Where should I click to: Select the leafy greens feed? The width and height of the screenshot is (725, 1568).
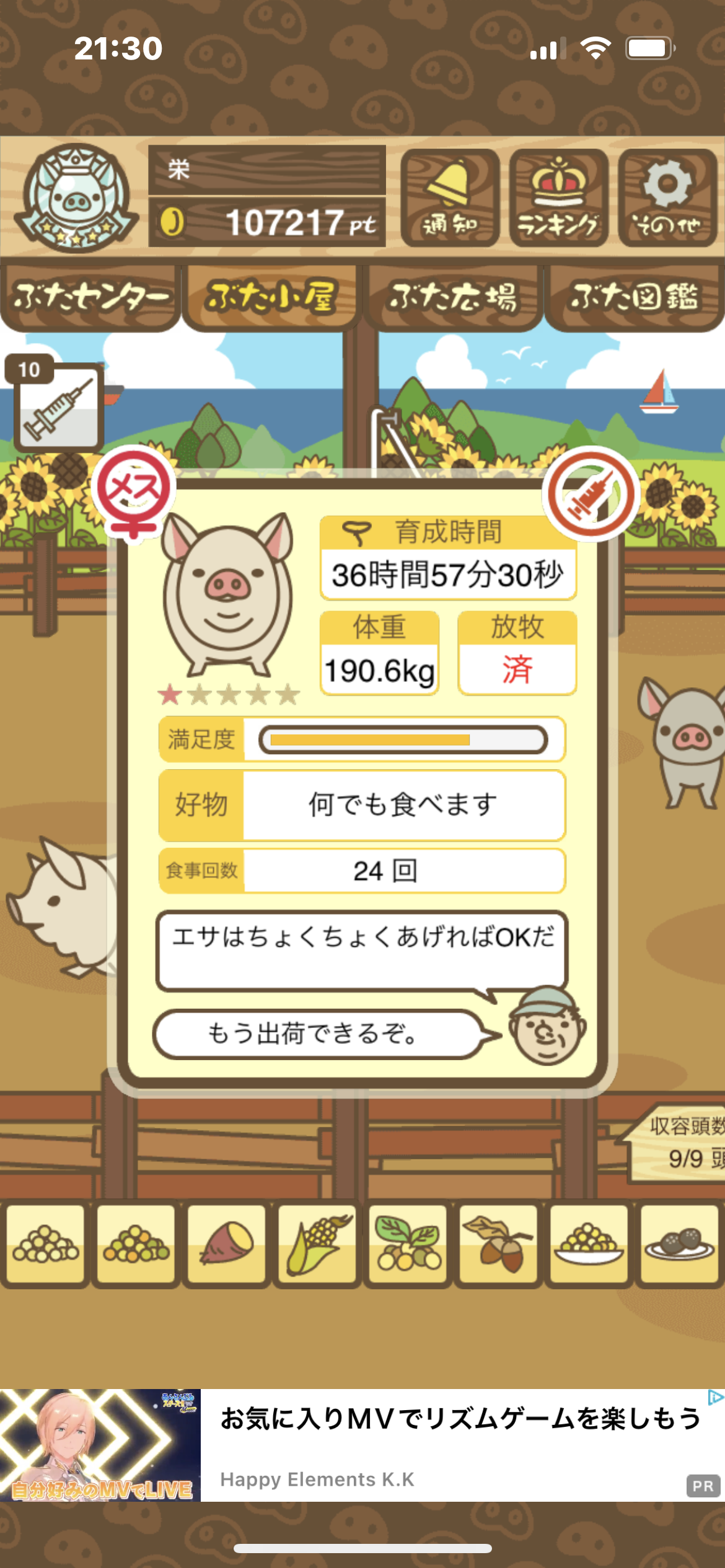click(x=408, y=1244)
